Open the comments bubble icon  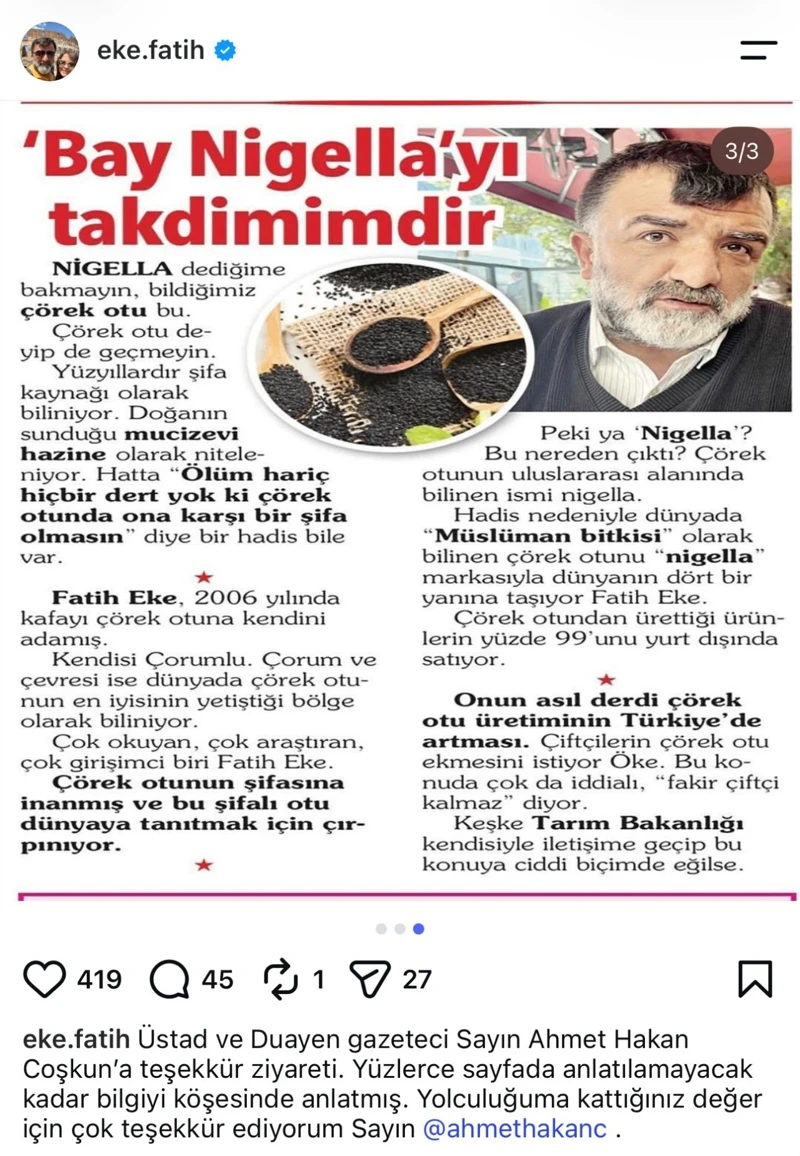click(x=170, y=979)
